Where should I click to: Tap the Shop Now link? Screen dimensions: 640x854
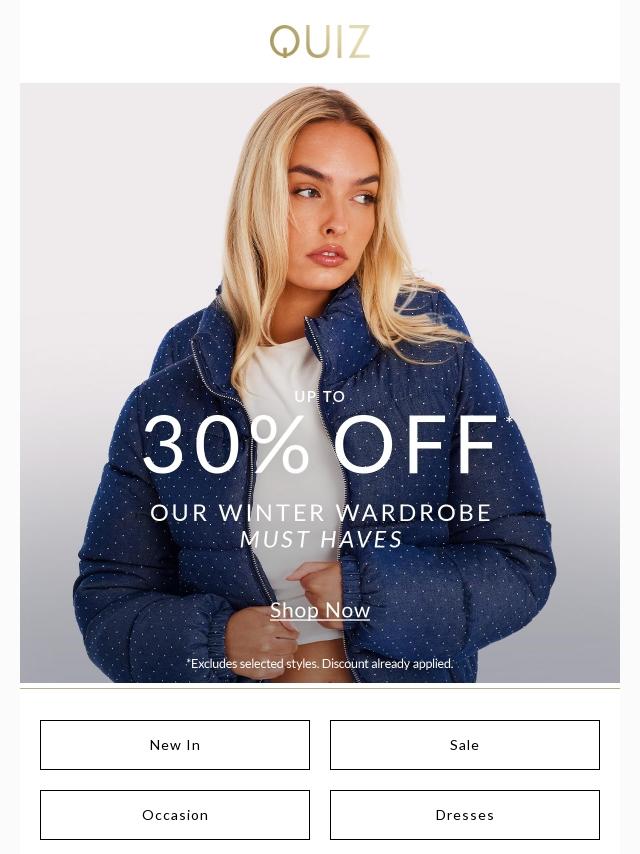pos(320,610)
